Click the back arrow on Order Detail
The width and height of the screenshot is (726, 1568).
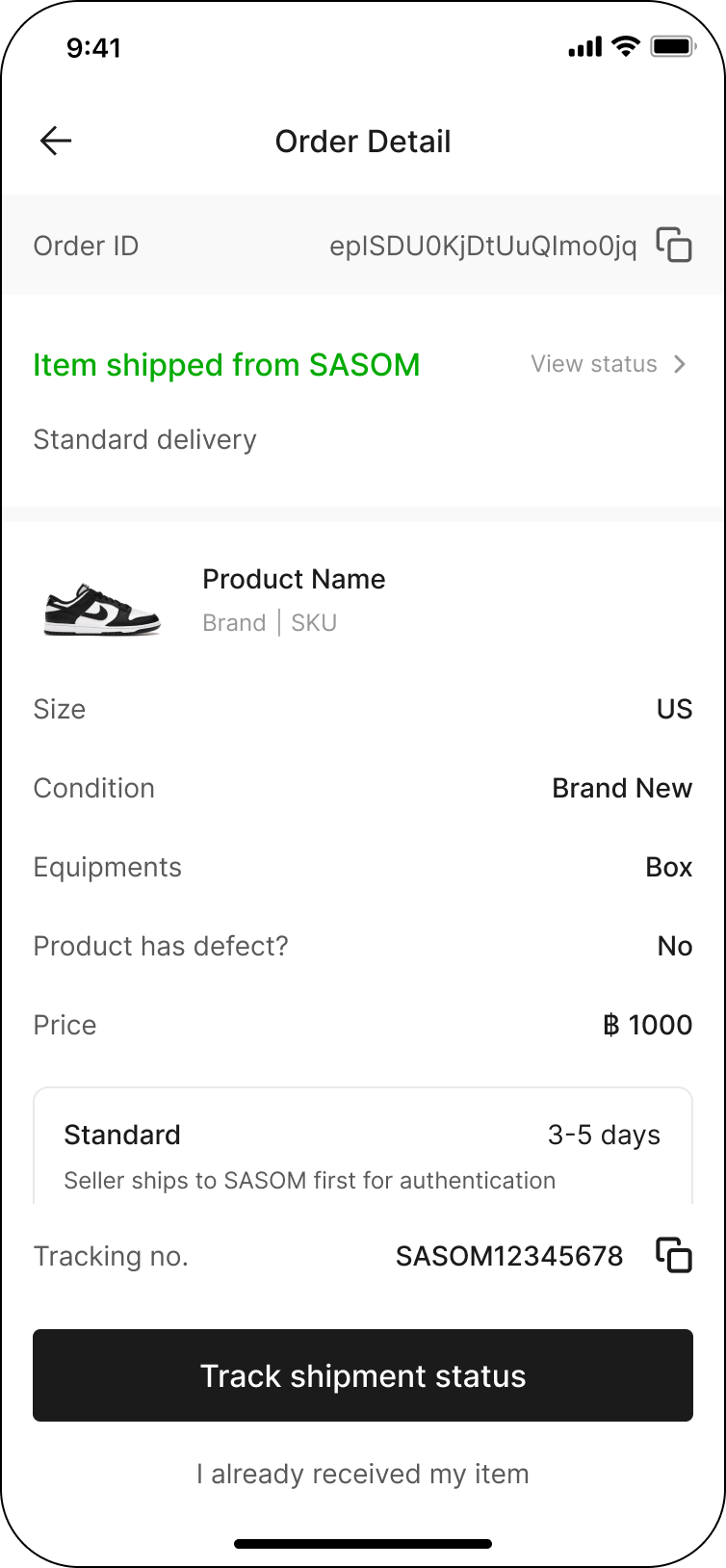56,141
